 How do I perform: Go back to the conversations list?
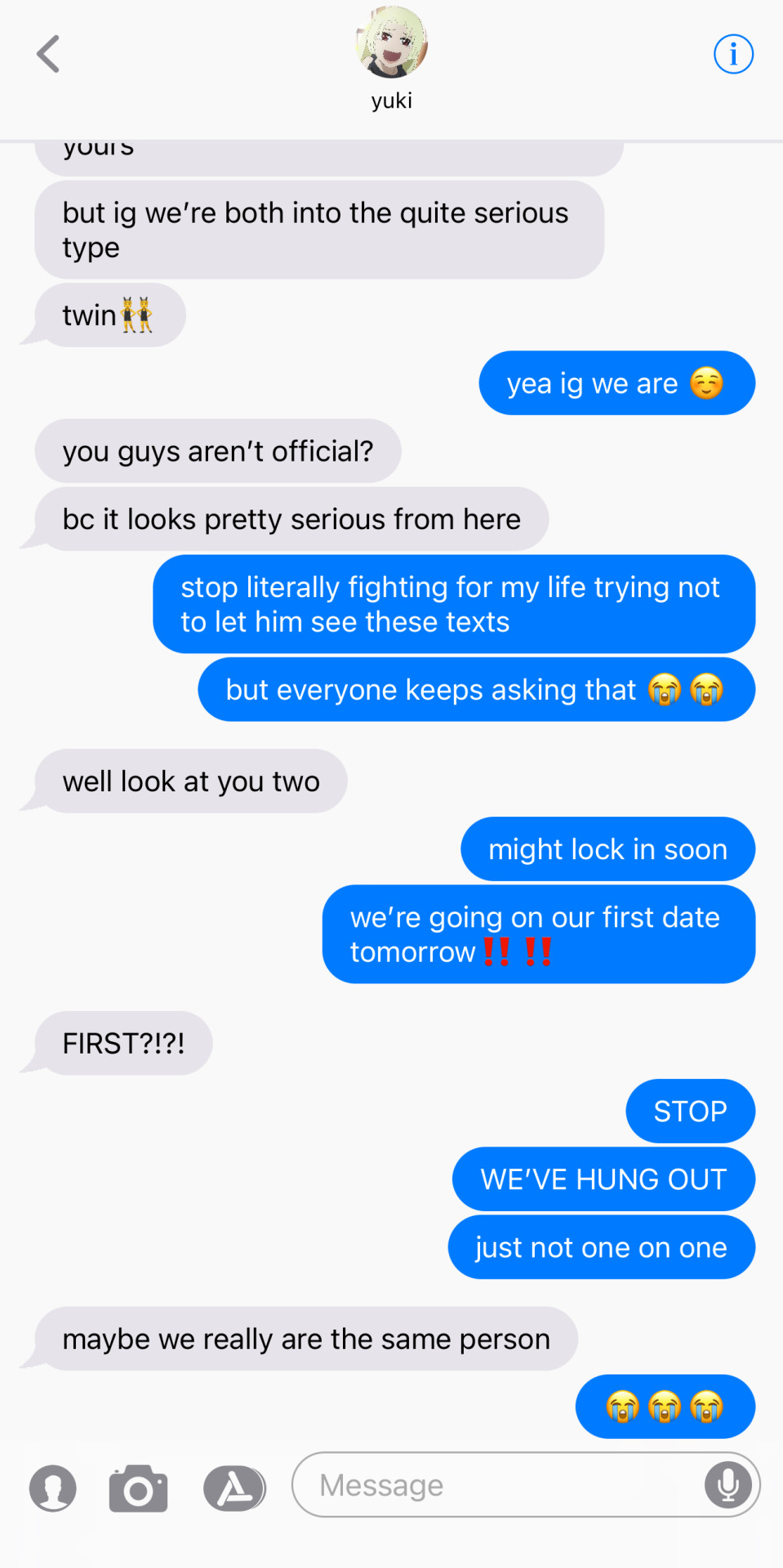tap(48, 55)
